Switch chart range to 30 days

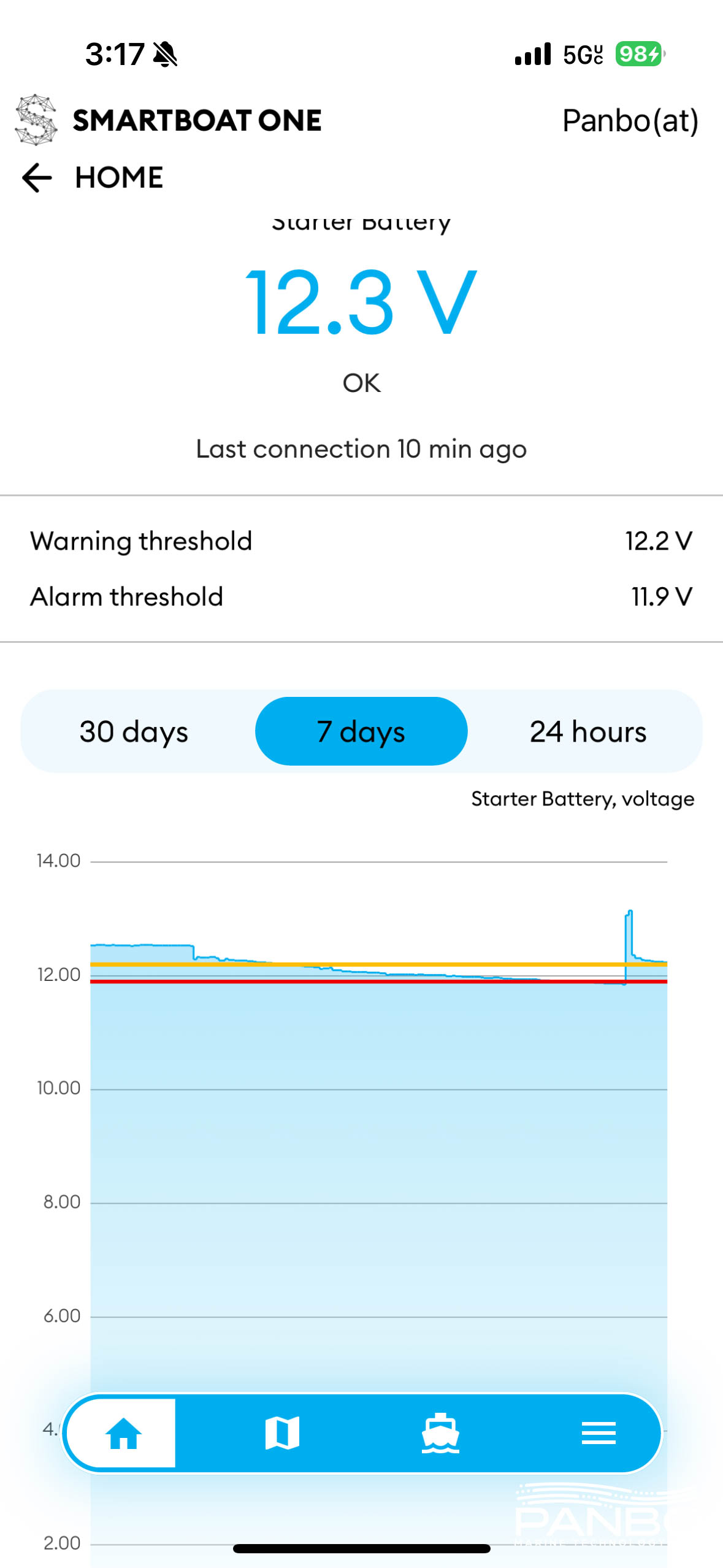click(134, 731)
